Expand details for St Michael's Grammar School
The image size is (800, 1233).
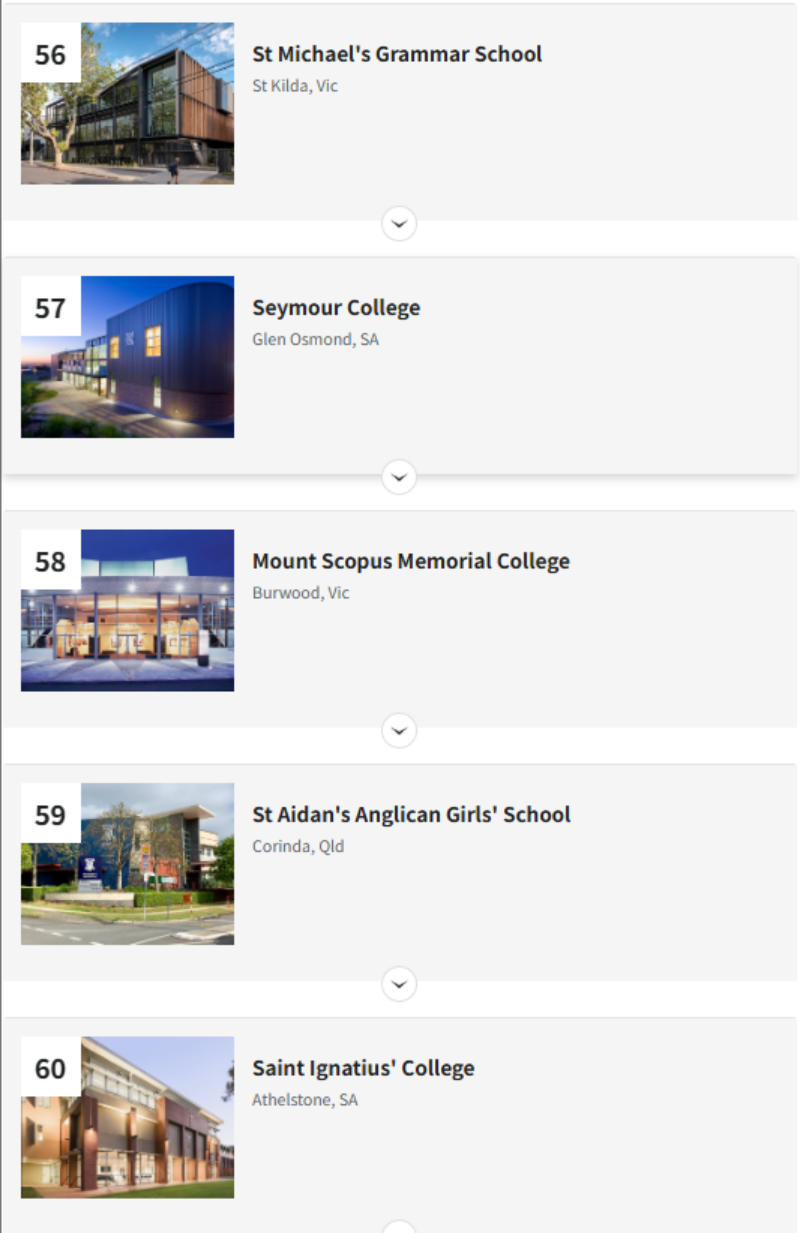click(399, 223)
